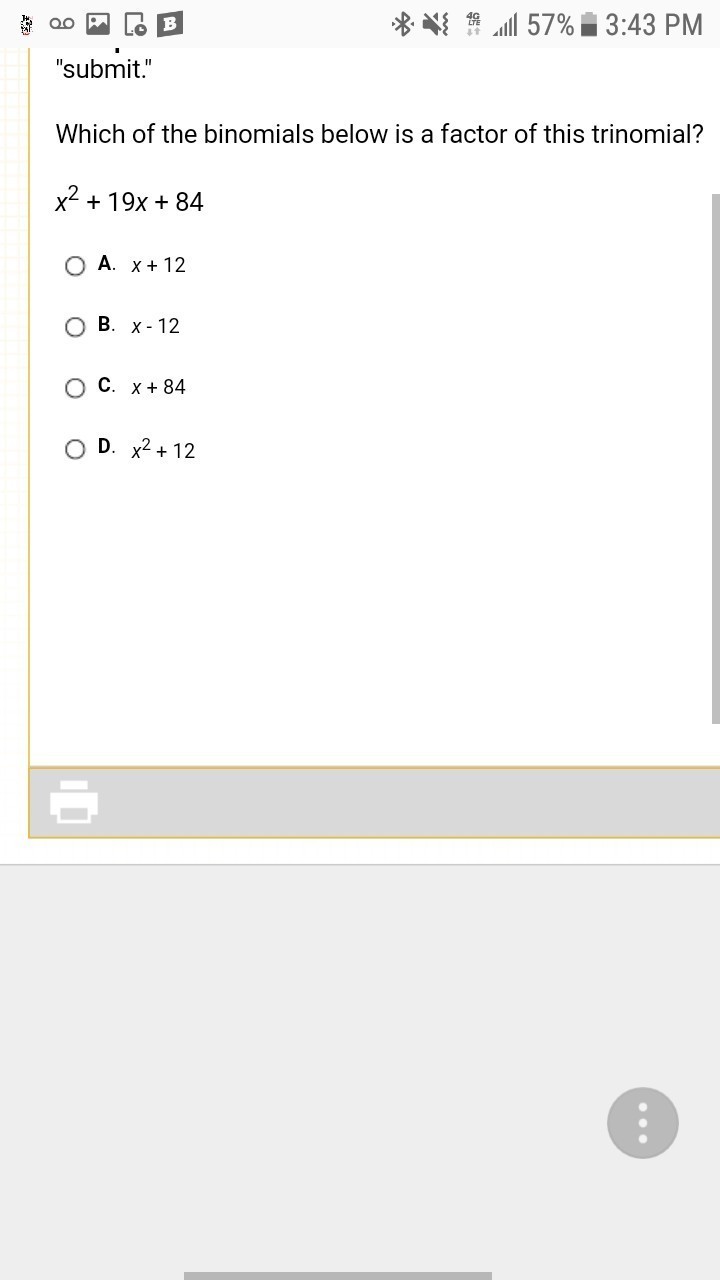Tap the printer icon to print
Image resolution: width=720 pixels, height=1280 pixels.
point(74,802)
